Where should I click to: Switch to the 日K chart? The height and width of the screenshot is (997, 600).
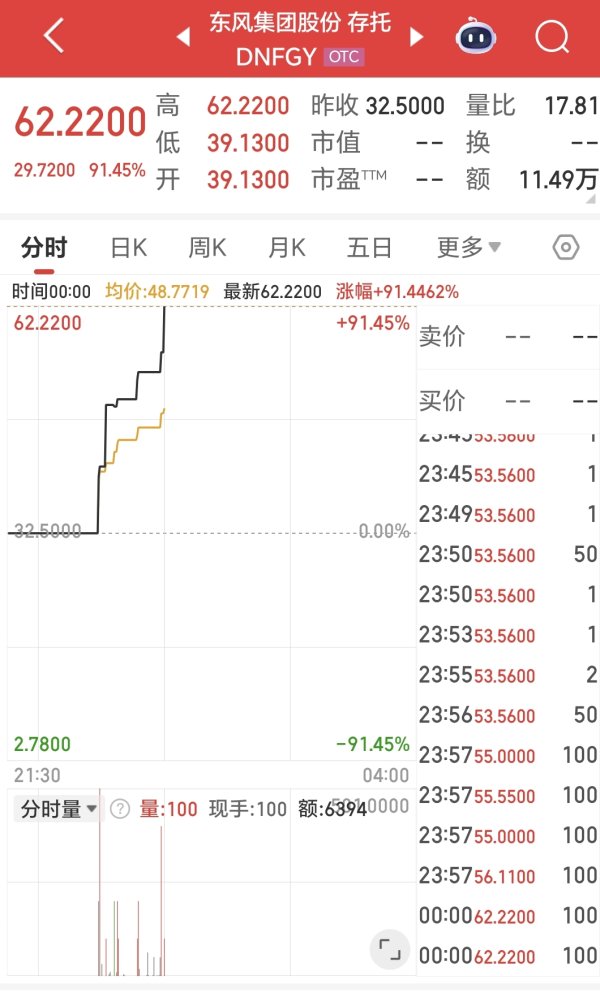tap(128, 248)
